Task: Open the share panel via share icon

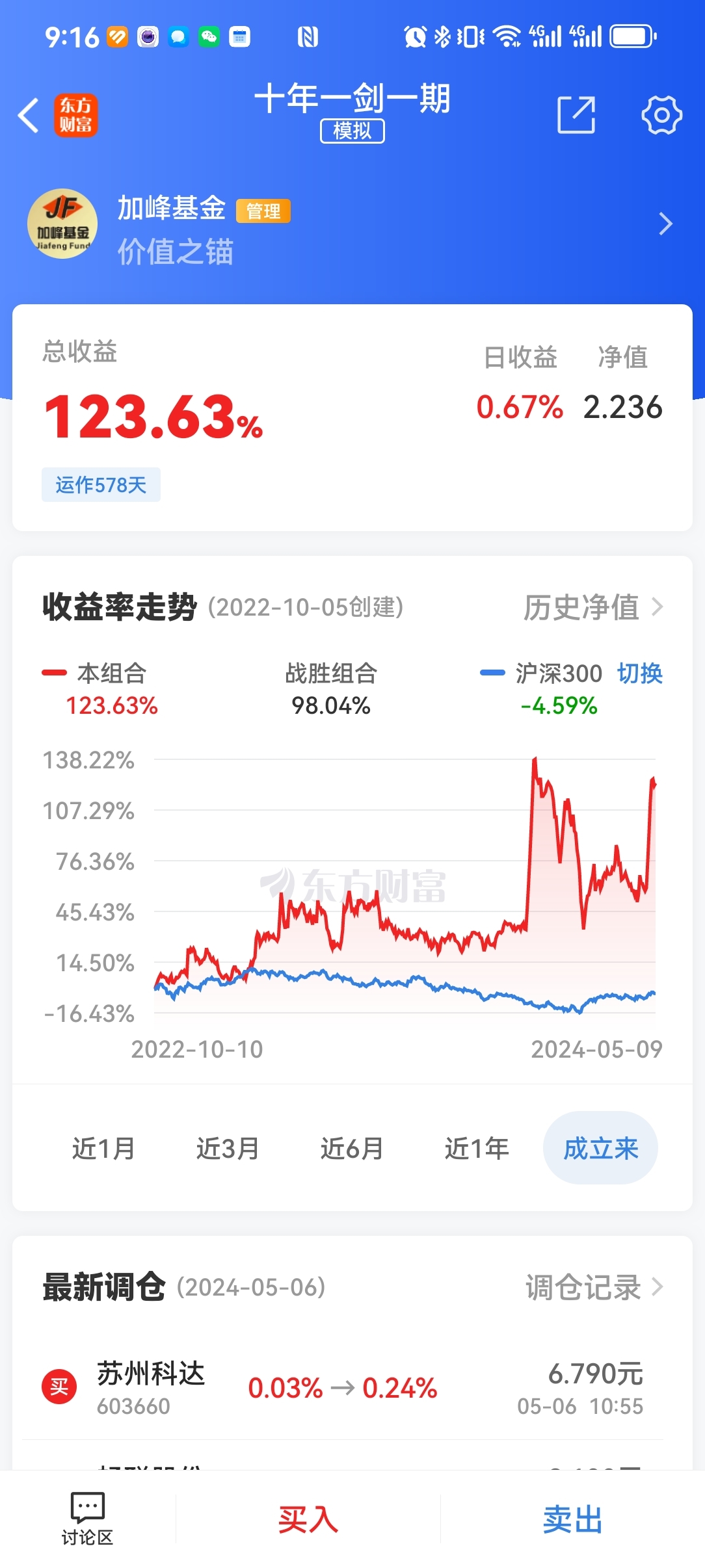Action: 578,114
